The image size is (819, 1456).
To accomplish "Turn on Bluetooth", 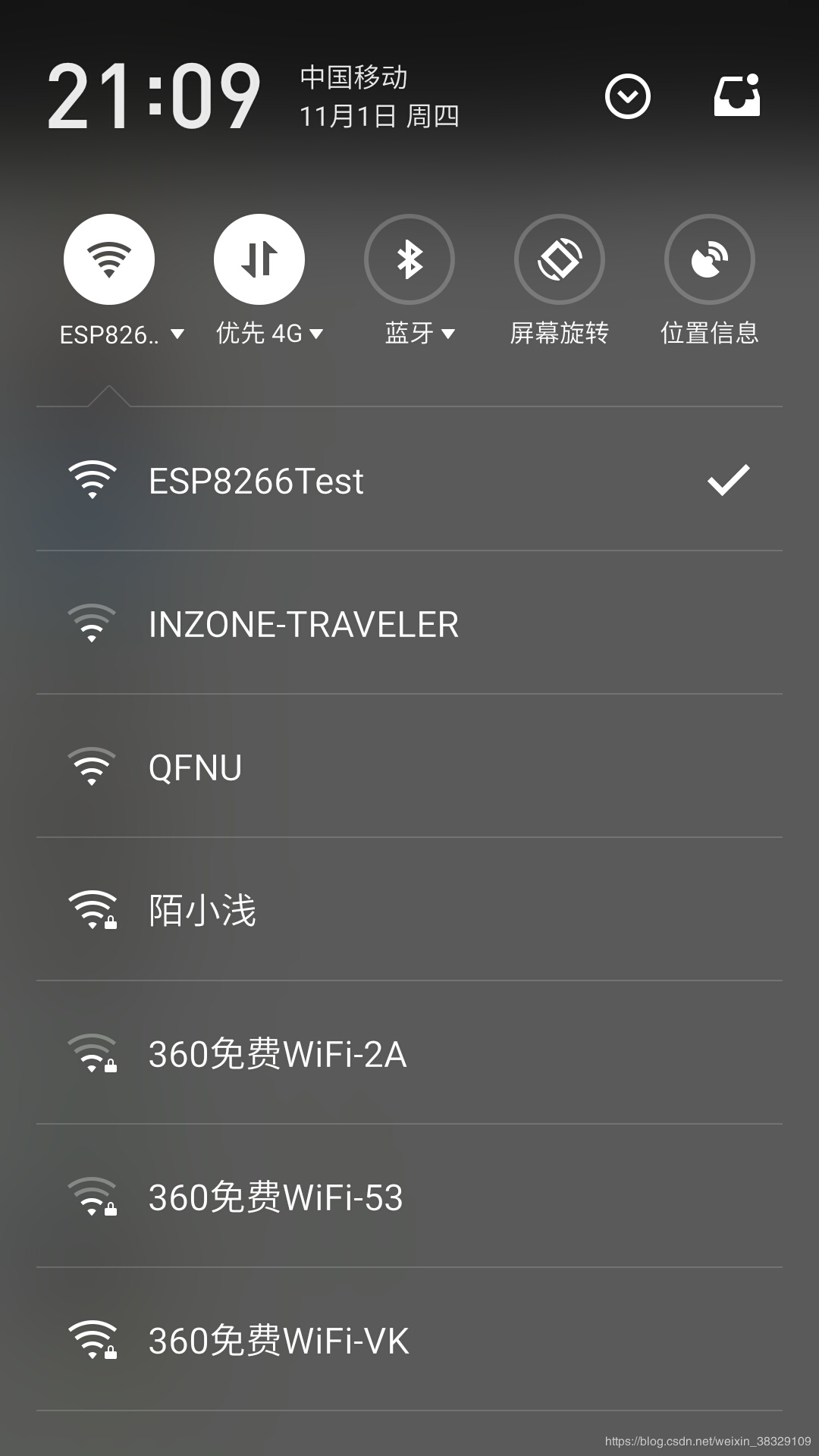I will pyautogui.click(x=409, y=259).
